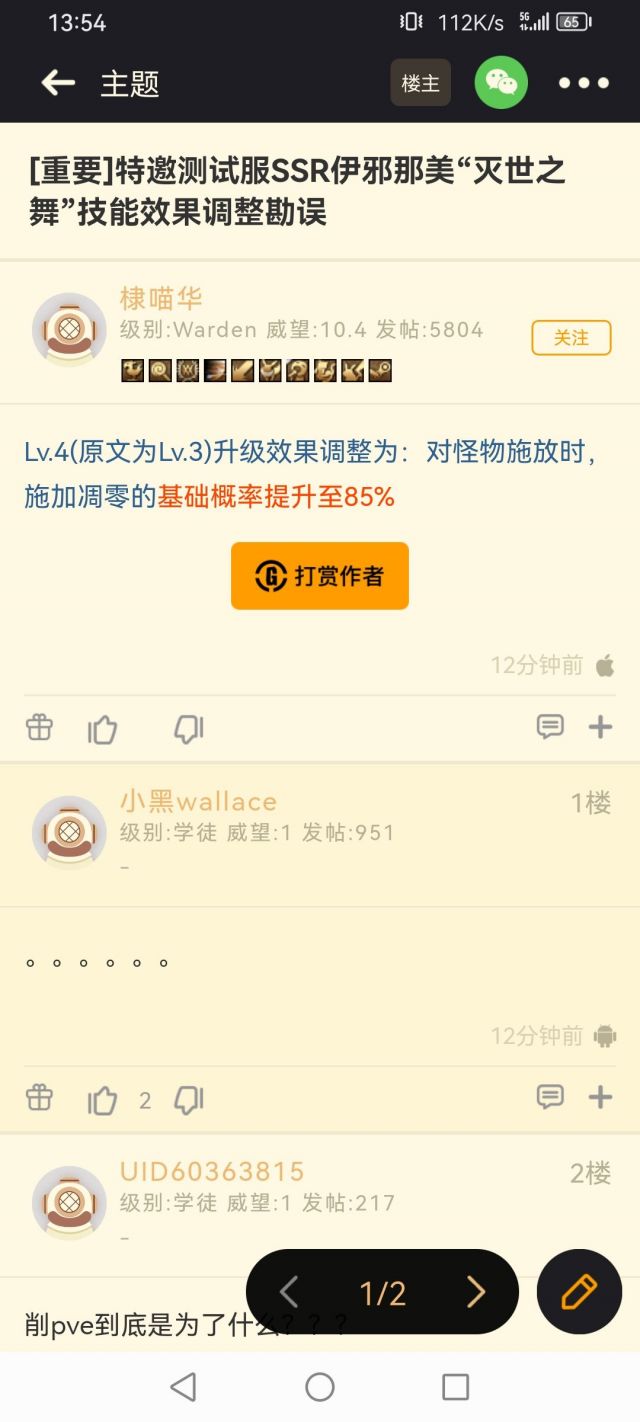The width and height of the screenshot is (640, 1422).
Task: Go to the previous page of replies
Action: pyautogui.click(x=289, y=1293)
